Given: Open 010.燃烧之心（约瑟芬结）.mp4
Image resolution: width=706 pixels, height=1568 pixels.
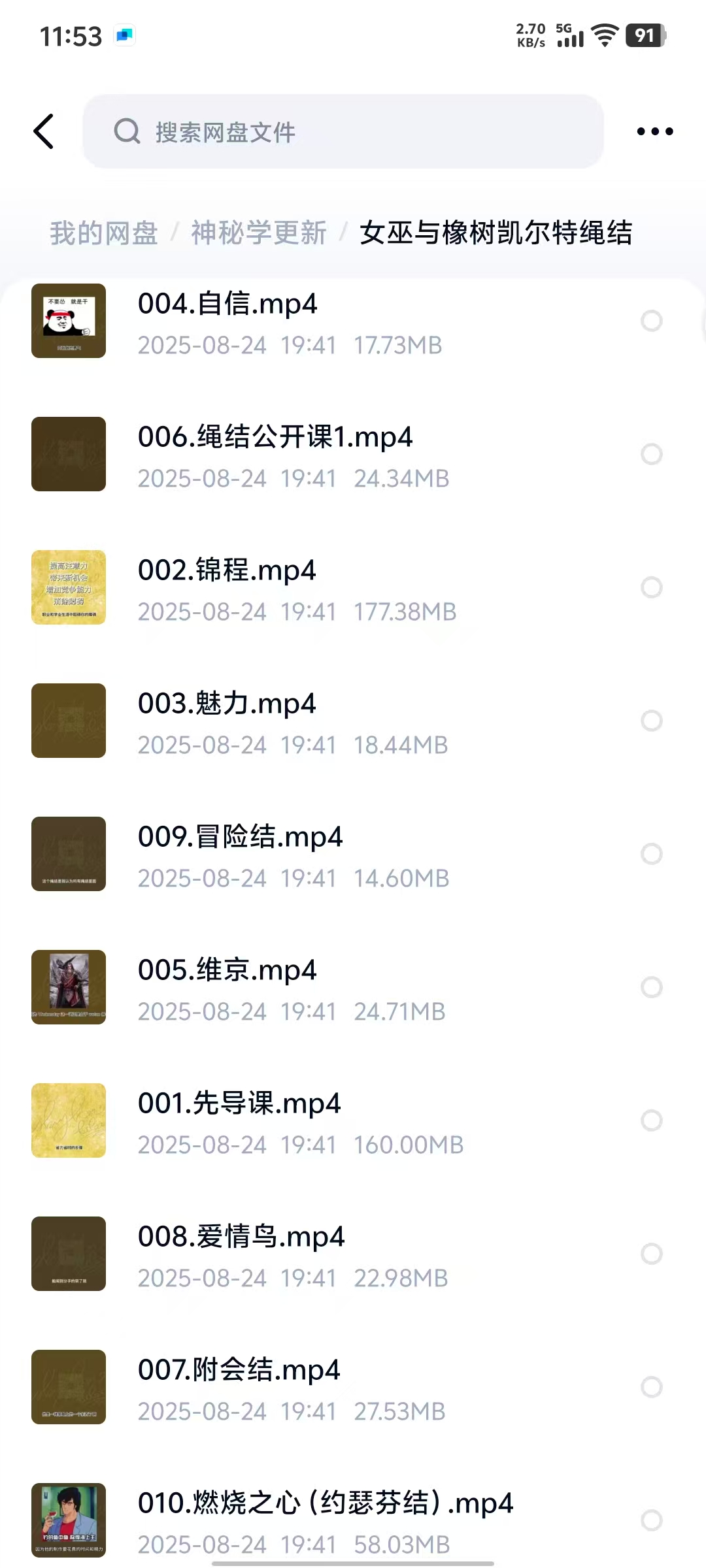Looking at the screenshot, I should (325, 1504).
